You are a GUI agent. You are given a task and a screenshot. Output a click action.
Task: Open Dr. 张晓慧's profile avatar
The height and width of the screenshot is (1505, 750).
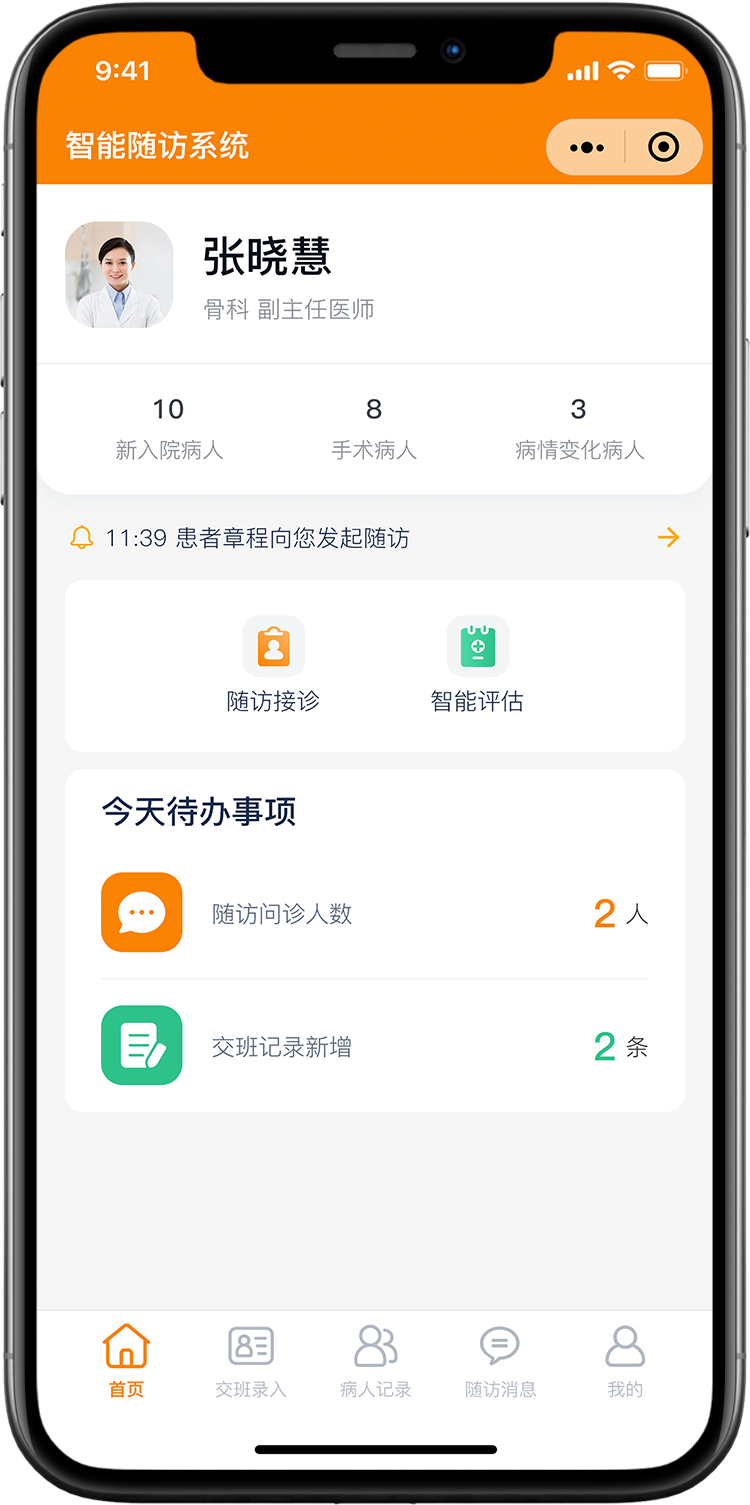(x=119, y=275)
